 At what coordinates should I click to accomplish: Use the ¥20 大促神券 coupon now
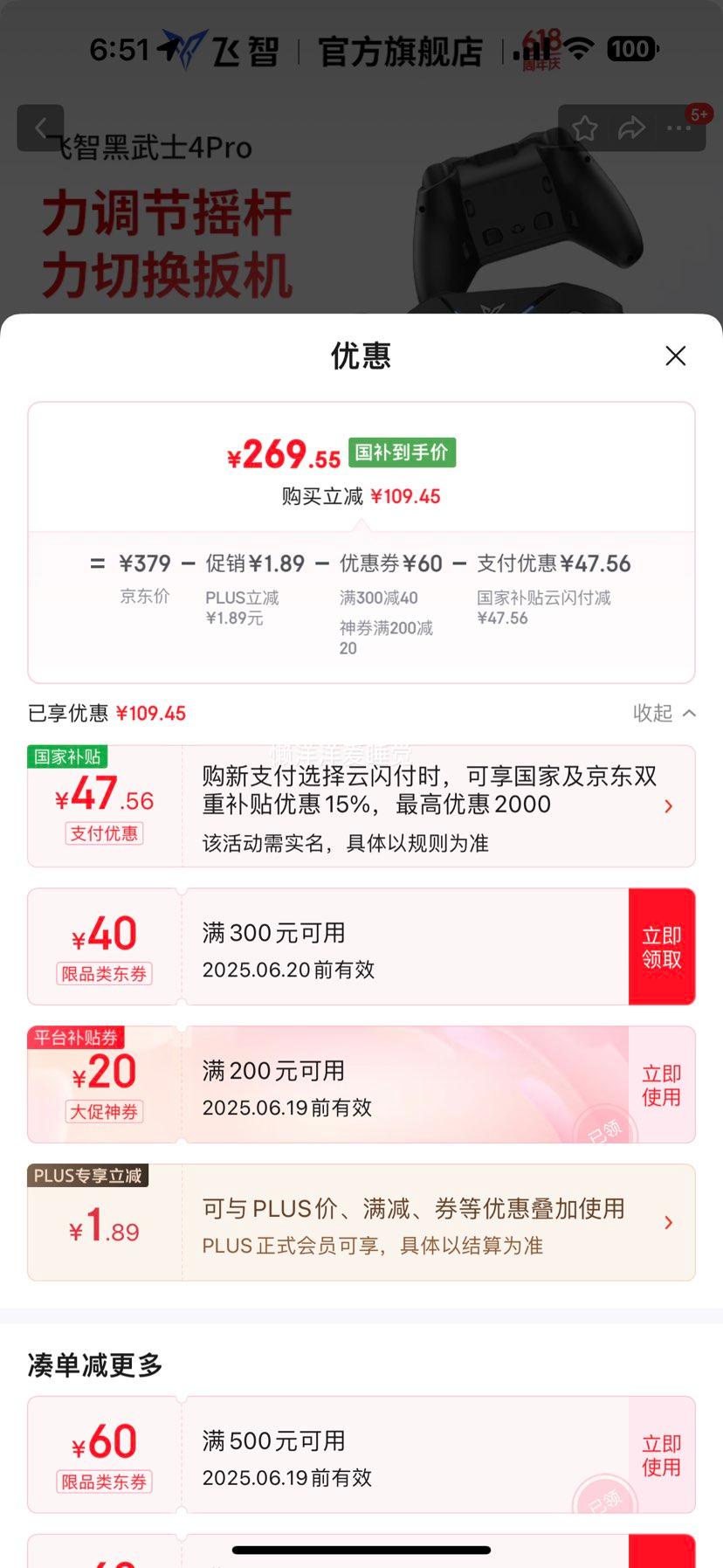pos(661,1085)
